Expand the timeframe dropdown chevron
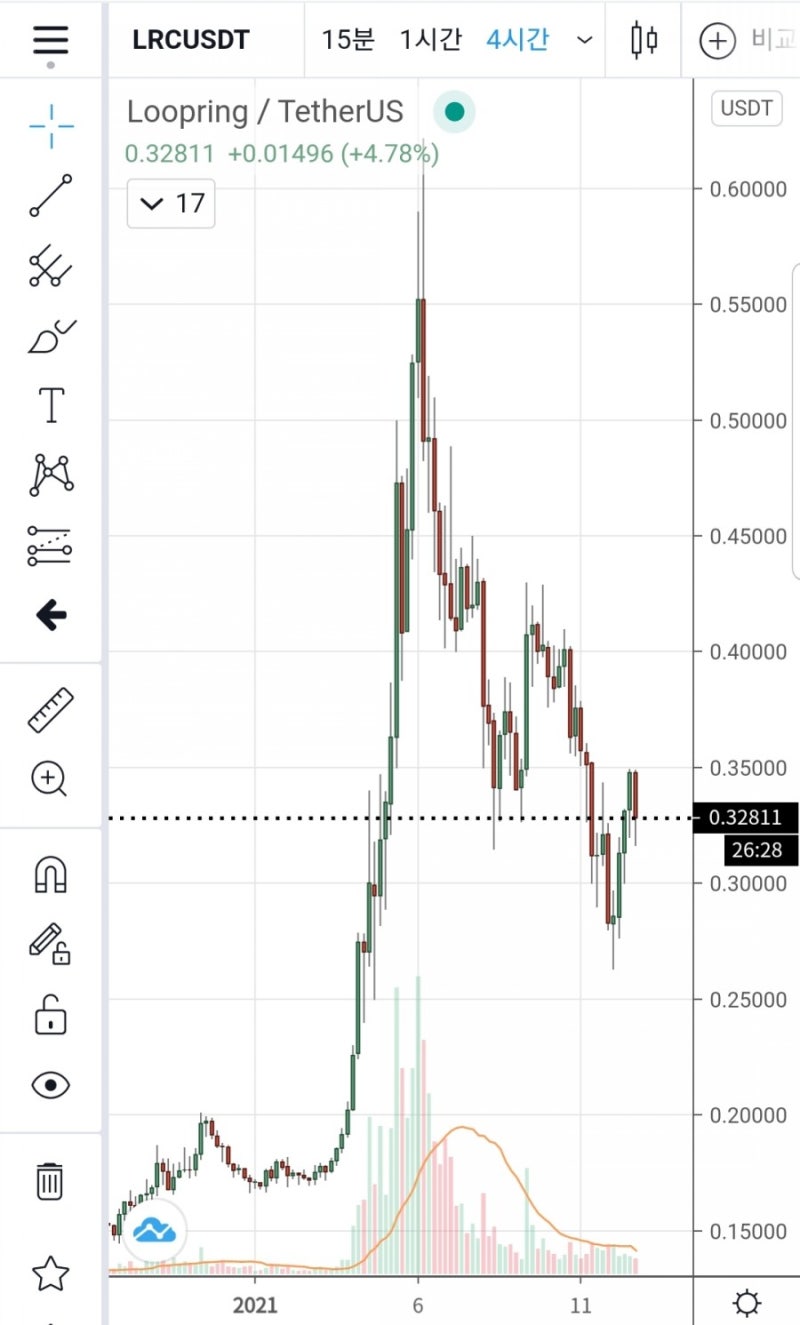The height and width of the screenshot is (1325, 800). [x=585, y=41]
